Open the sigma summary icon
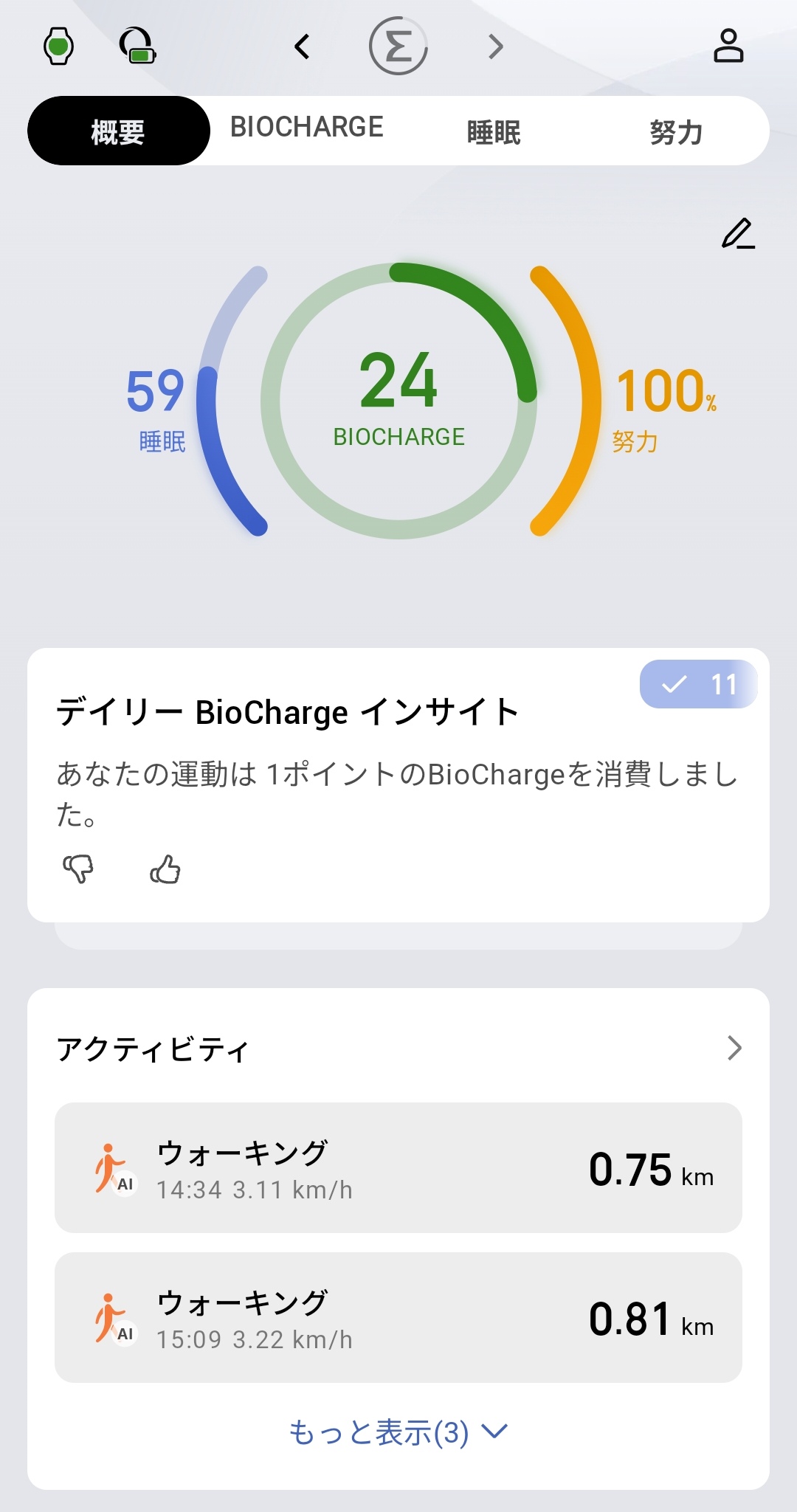Screen dimensions: 797x1512 pos(398,46)
